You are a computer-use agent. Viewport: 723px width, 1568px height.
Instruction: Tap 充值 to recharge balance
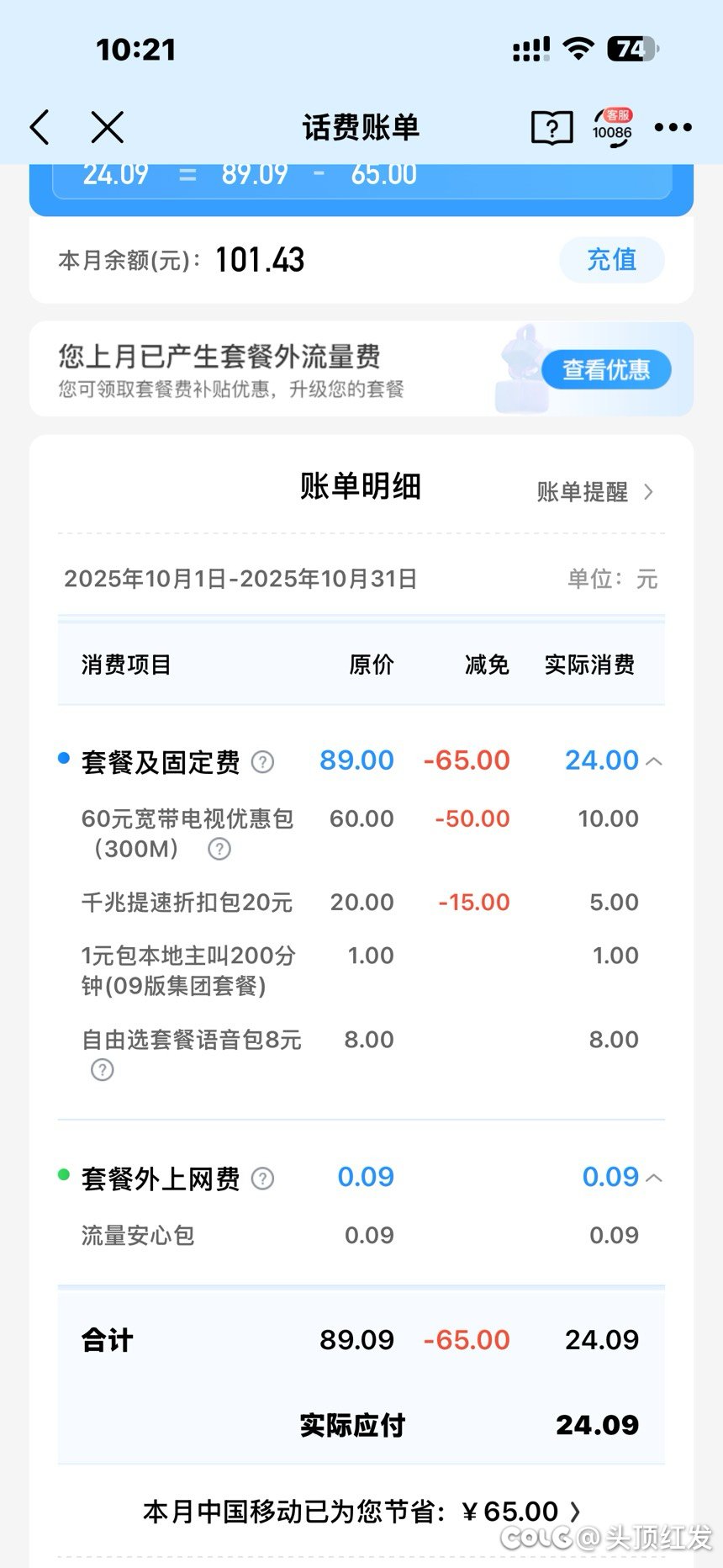(611, 260)
